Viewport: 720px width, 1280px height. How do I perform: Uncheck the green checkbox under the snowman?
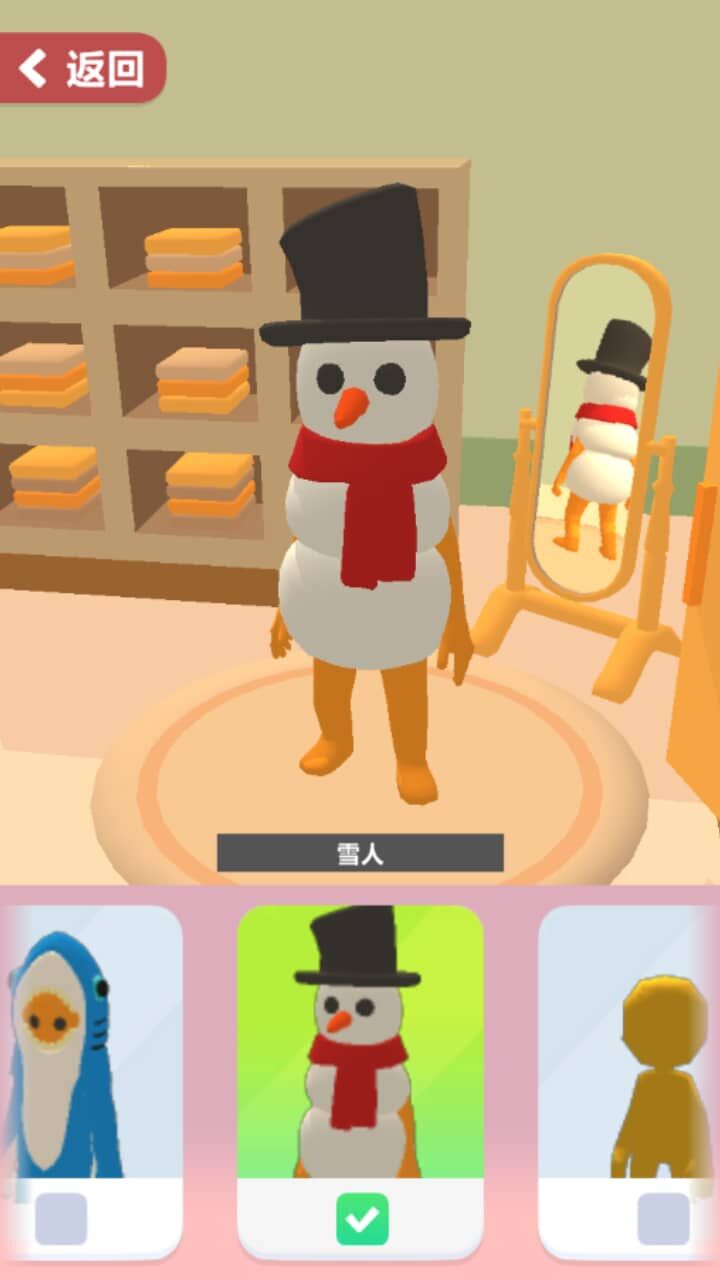coord(361,1218)
